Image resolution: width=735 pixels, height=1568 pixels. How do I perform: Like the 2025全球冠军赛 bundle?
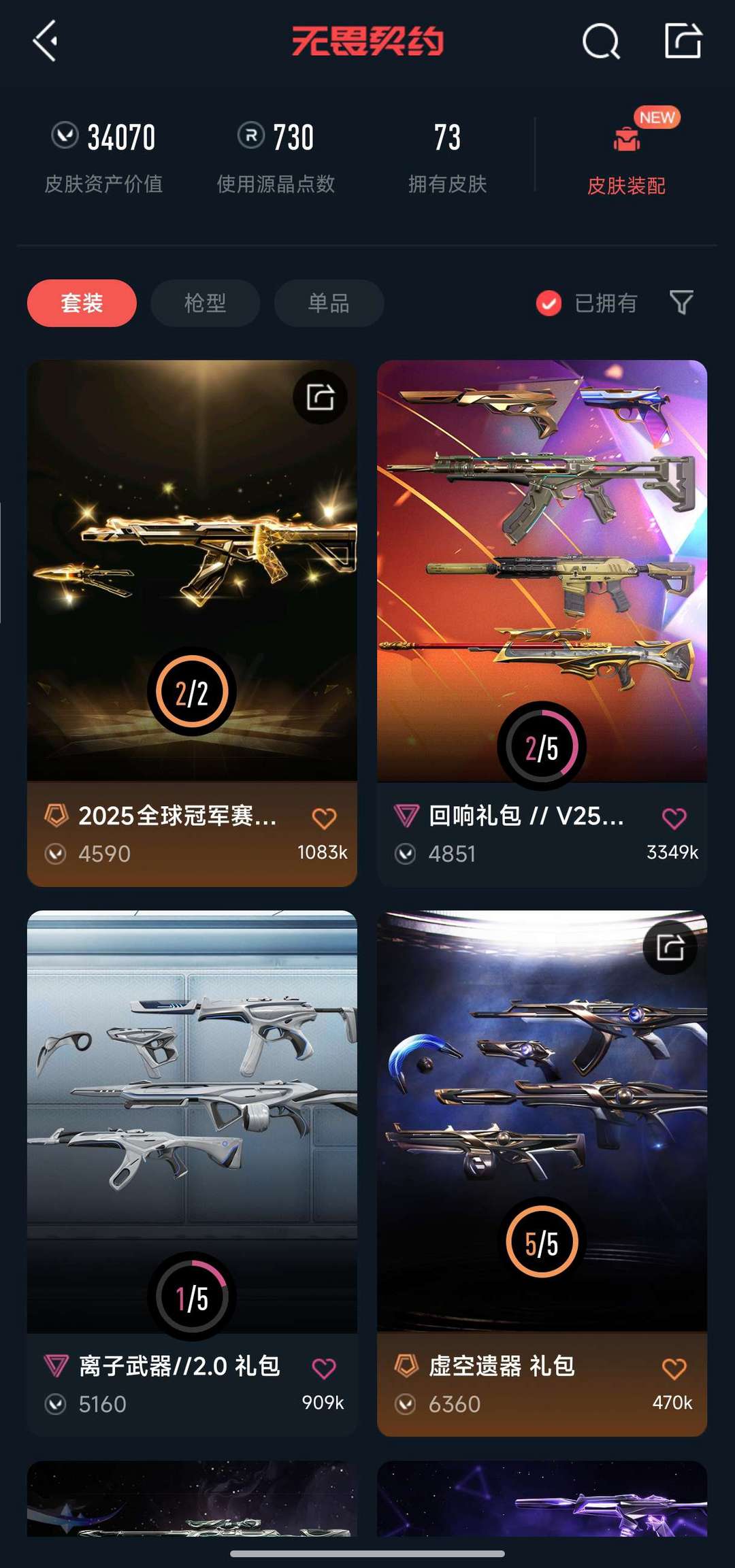(324, 818)
